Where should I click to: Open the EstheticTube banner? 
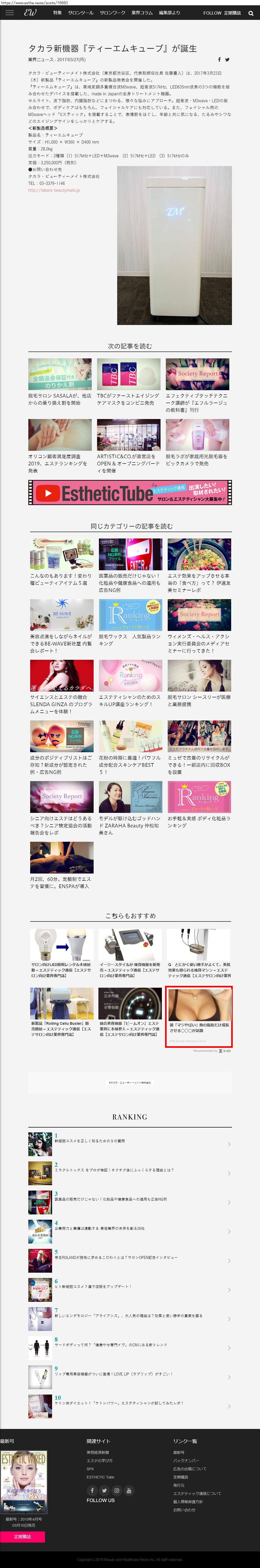tap(130, 492)
